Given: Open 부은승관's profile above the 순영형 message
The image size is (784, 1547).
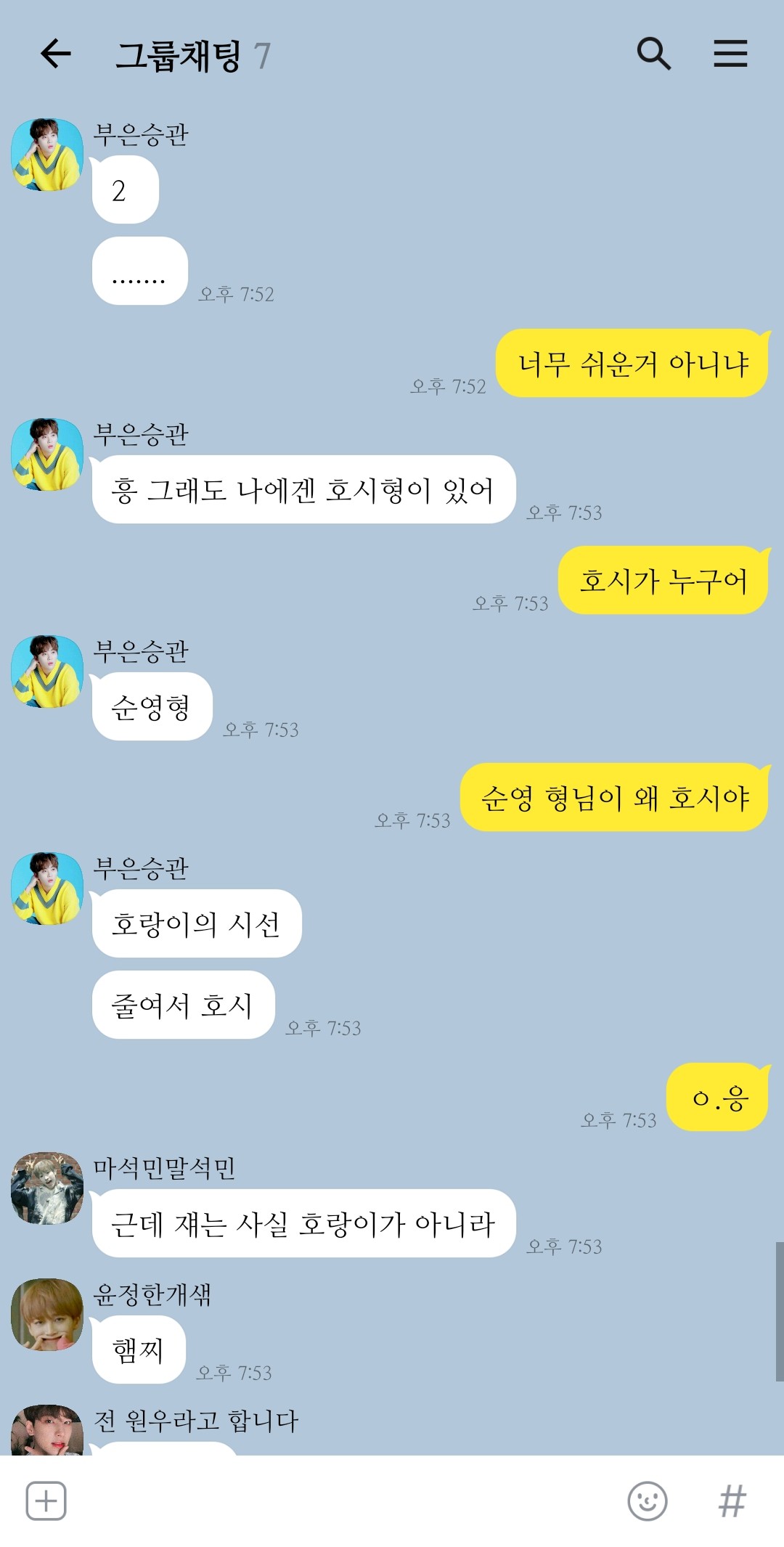Looking at the screenshot, I should pyautogui.click(x=47, y=672).
